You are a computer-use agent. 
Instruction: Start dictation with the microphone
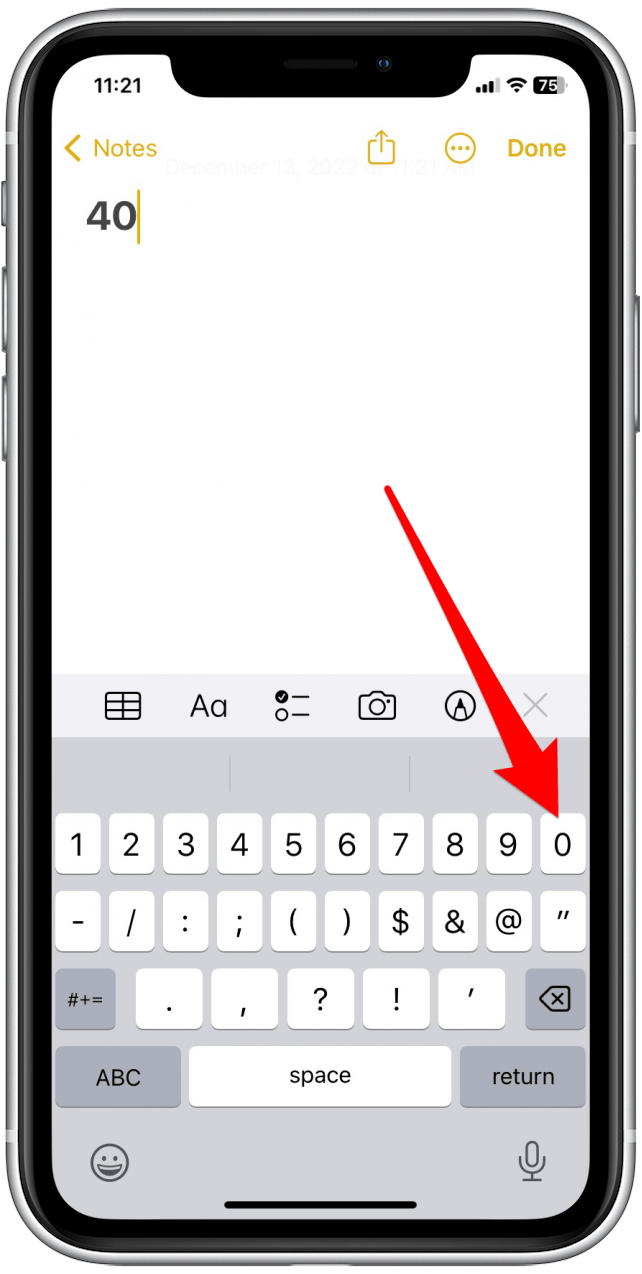point(532,1162)
